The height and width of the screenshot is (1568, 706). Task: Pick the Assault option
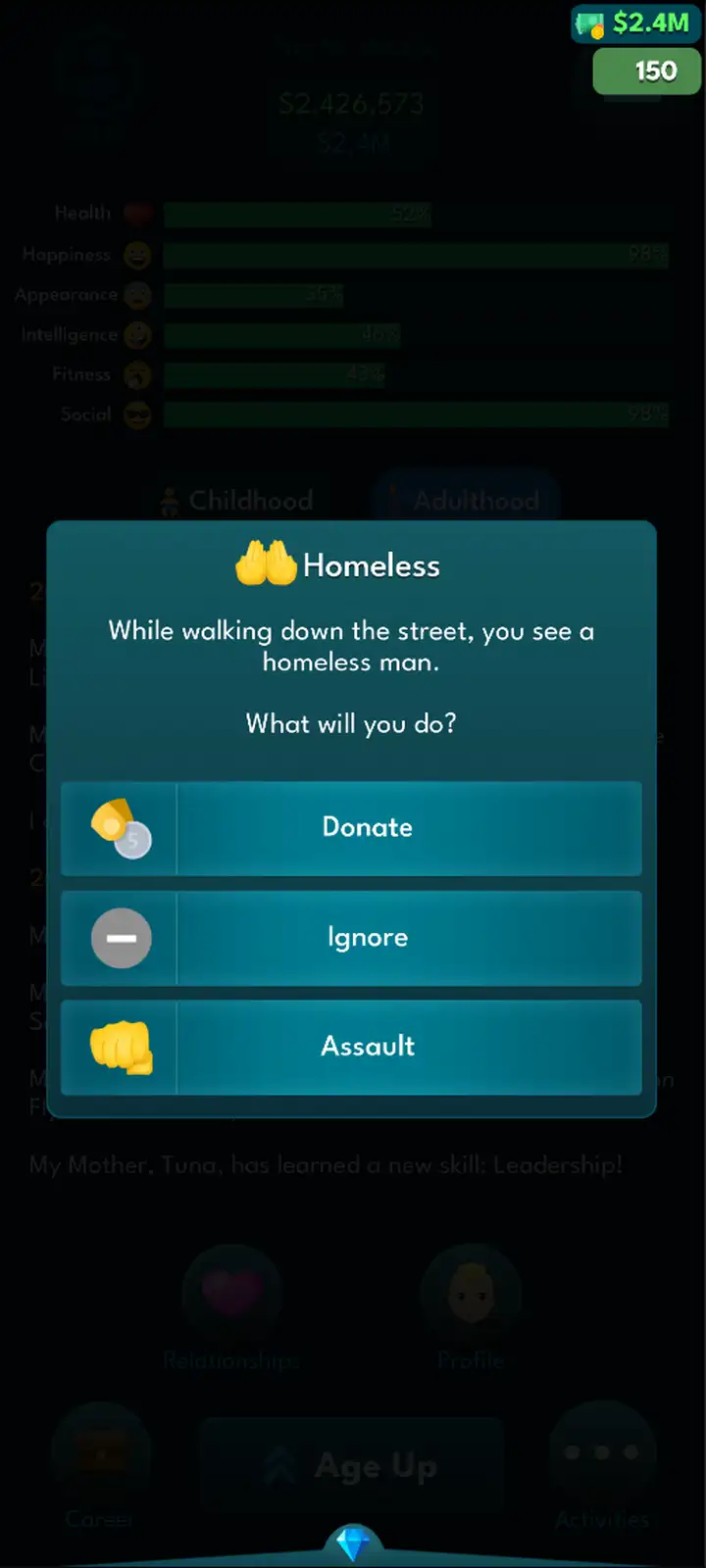point(351,1047)
